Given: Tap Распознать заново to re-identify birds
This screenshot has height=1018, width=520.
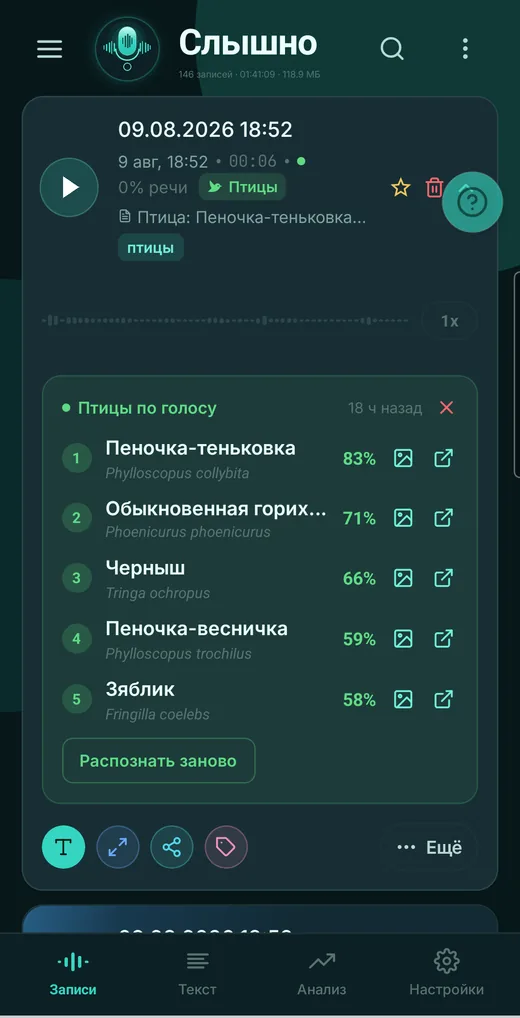Looking at the screenshot, I should [158, 760].
